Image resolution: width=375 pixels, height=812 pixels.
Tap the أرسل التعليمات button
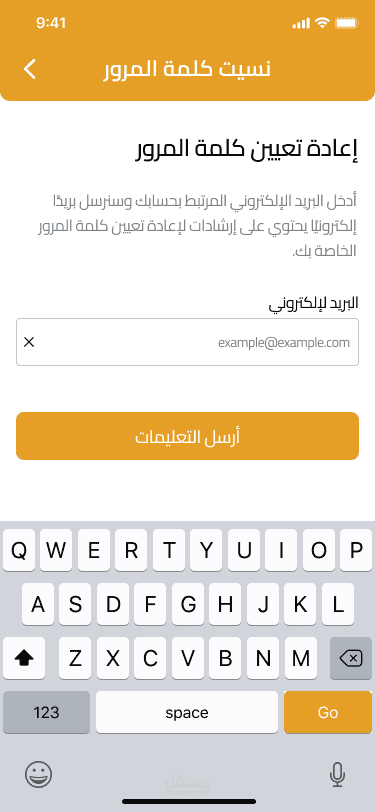[188, 436]
